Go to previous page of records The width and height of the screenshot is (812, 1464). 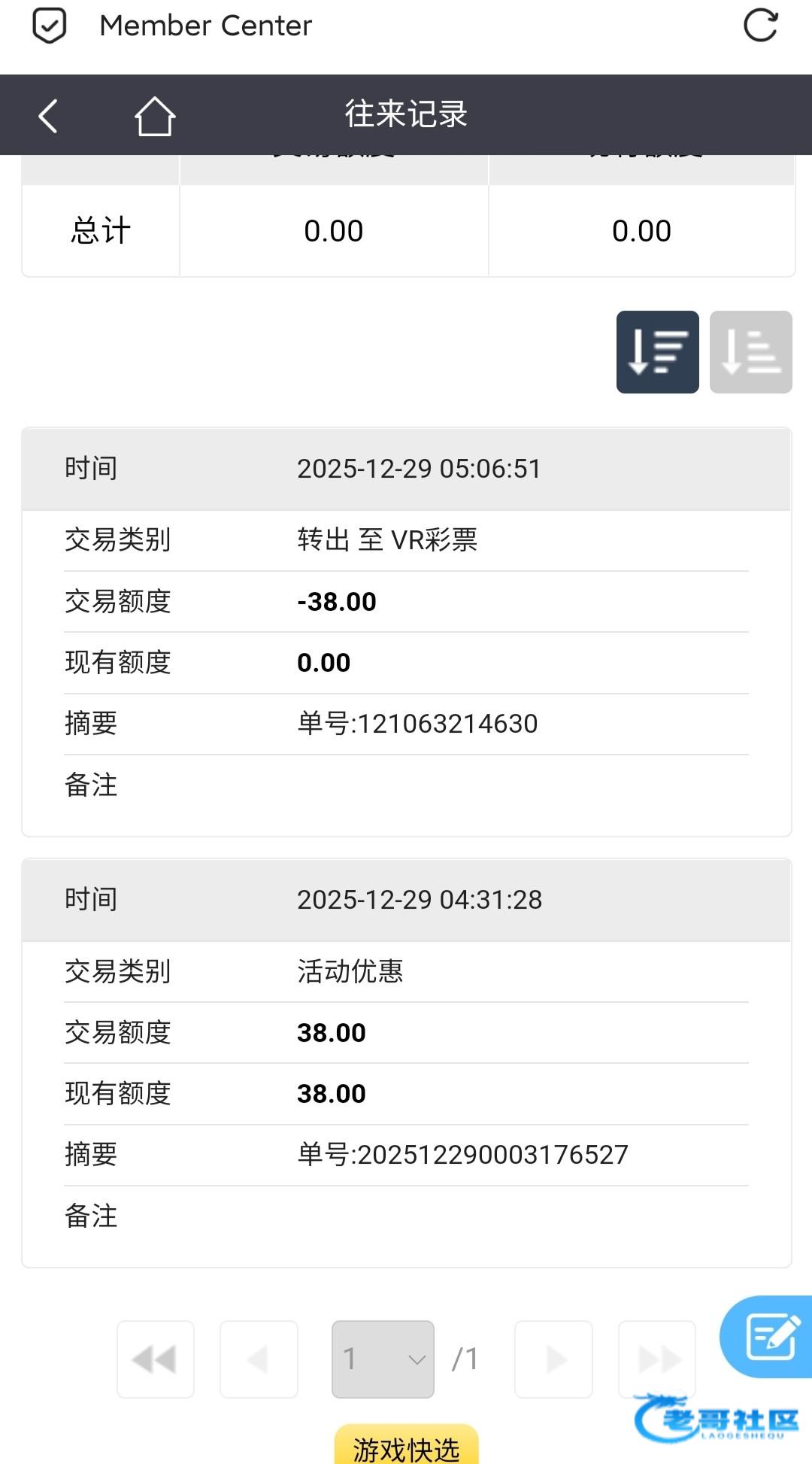259,1359
